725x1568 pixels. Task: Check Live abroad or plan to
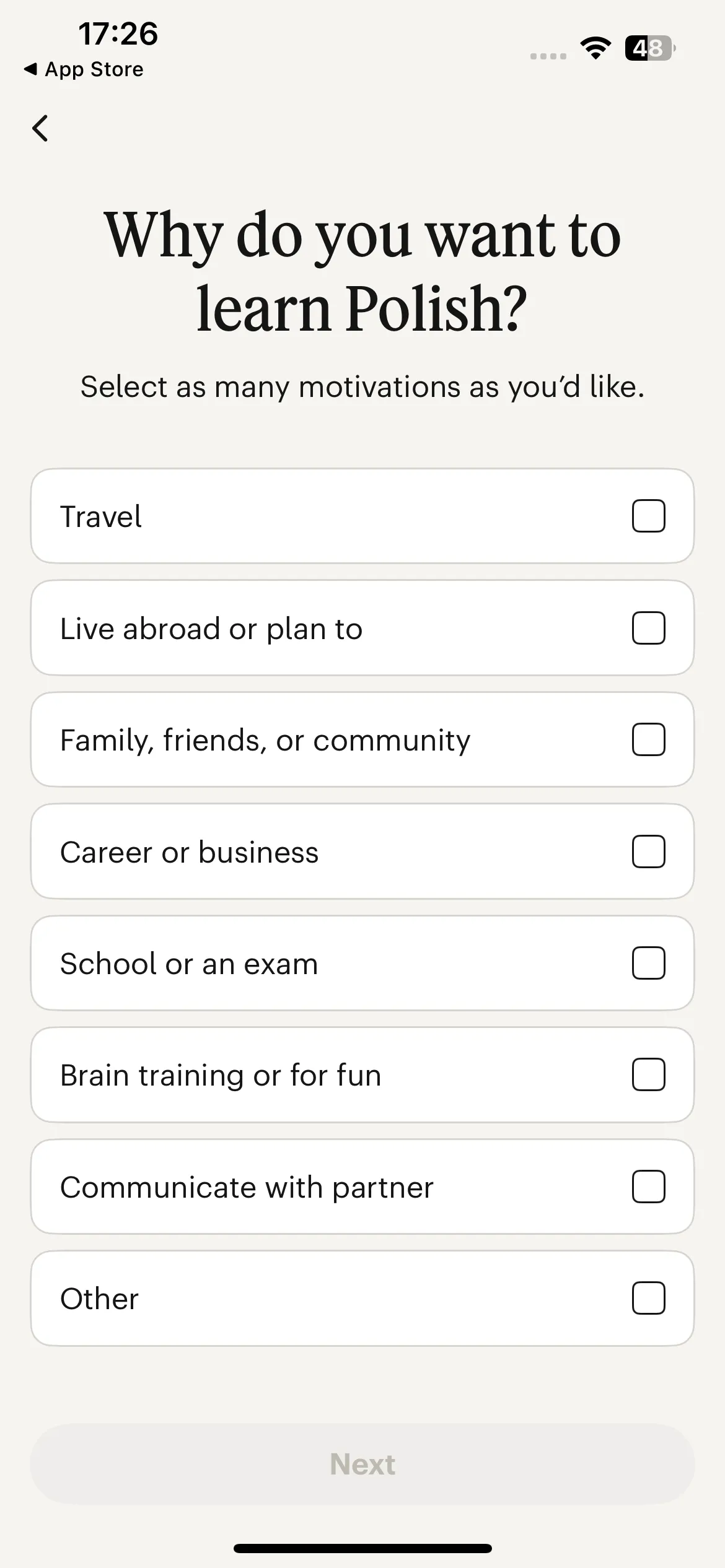pyautogui.click(x=362, y=628)
